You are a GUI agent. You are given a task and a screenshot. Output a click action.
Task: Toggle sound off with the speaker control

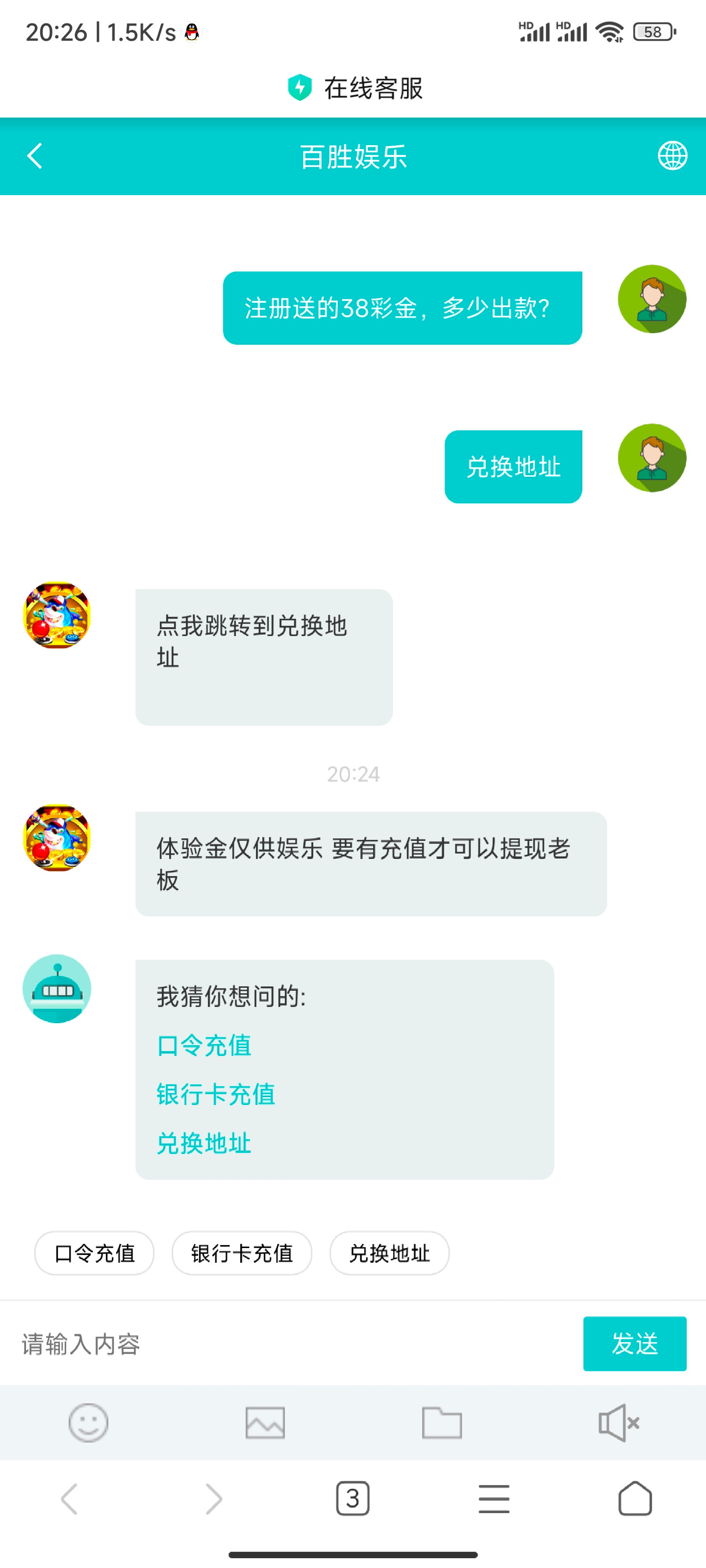coord(618,1422)
